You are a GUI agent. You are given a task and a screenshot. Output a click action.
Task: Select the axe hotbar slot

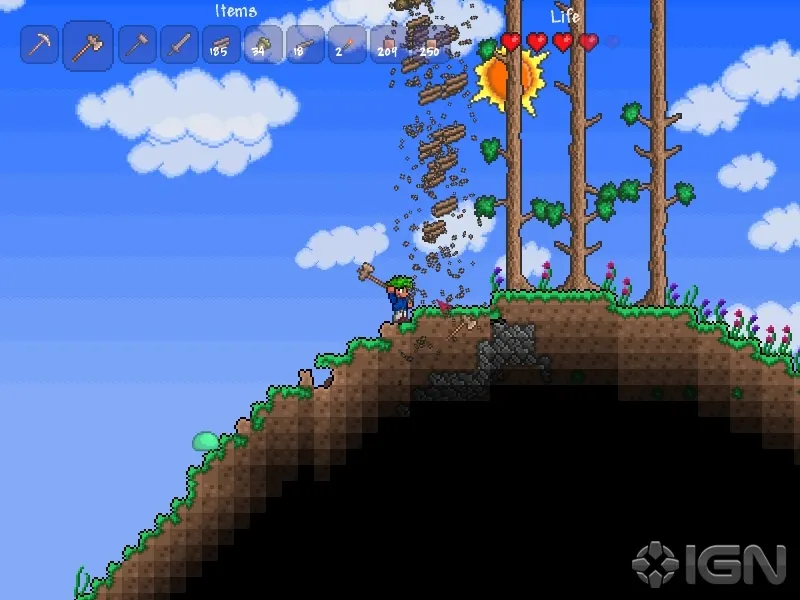click(88, 45)
